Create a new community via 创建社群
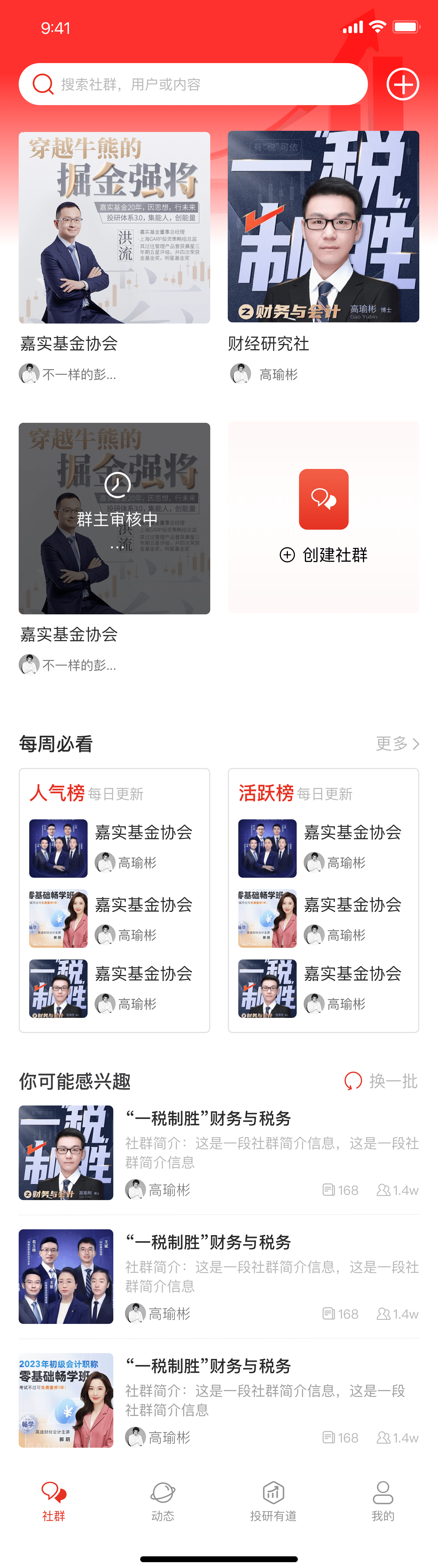 [323, 517]
